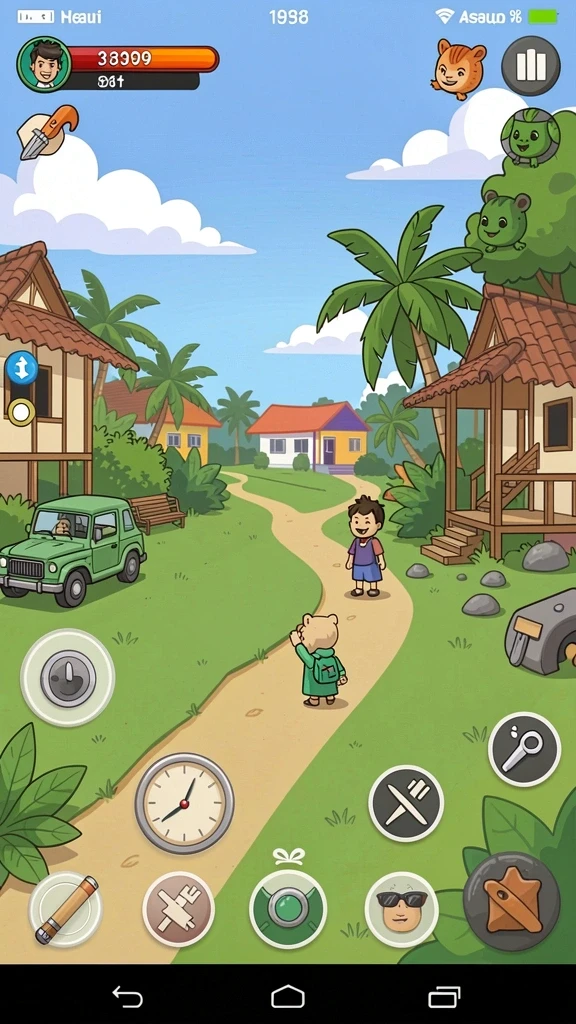Tap the green gem gift button

[288, 902]
